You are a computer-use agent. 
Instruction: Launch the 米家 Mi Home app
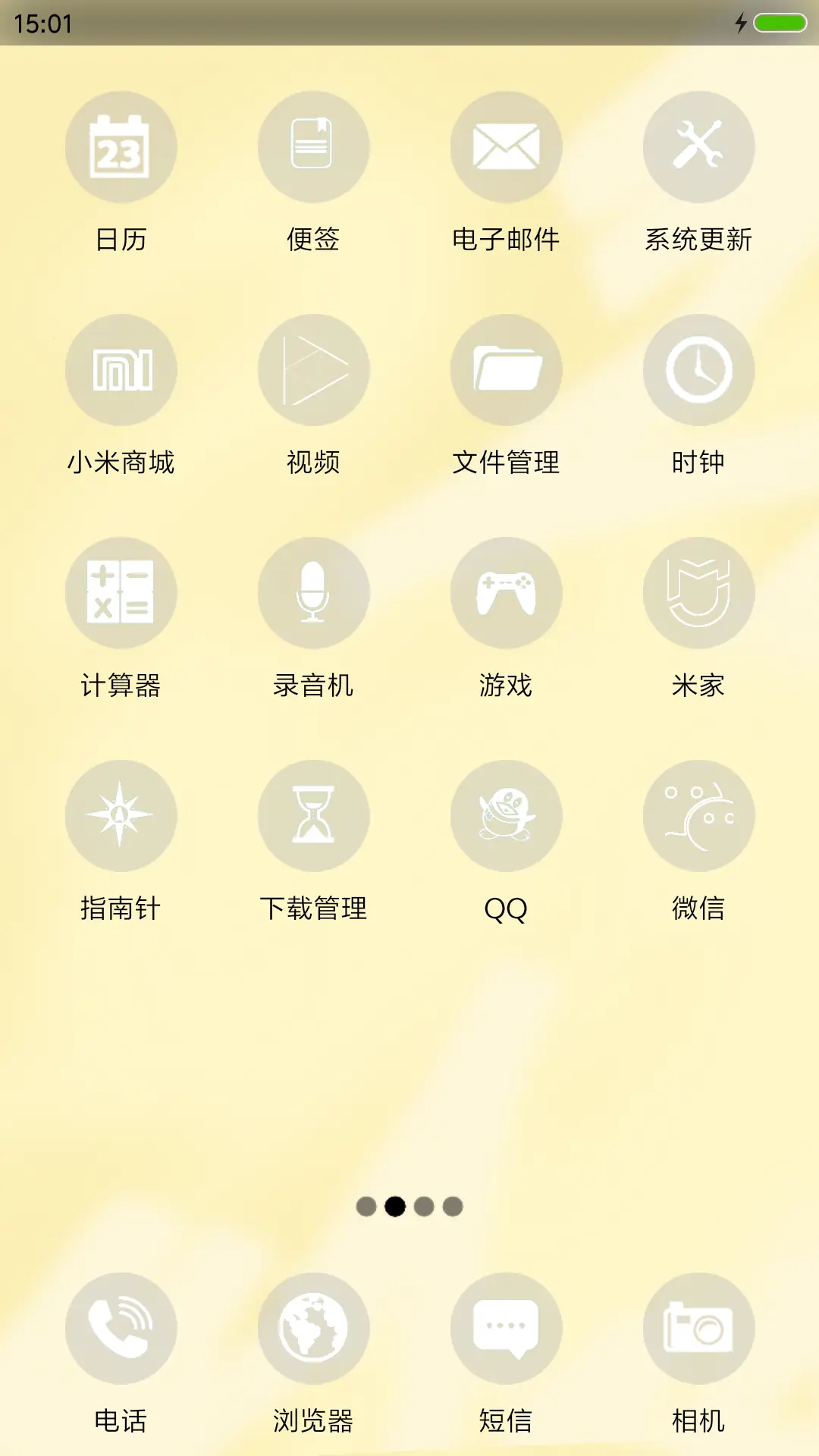[x=698, y=592]
